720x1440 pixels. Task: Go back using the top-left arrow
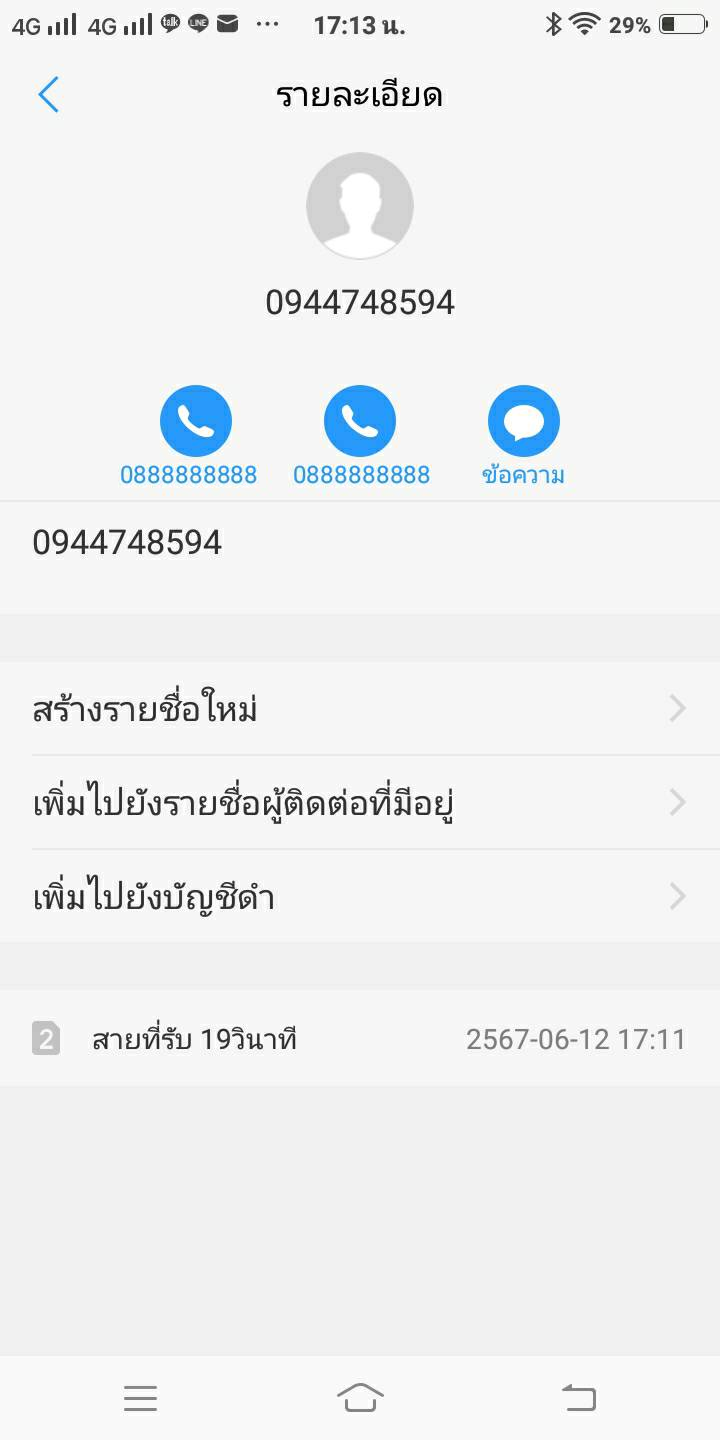[48, 95]
